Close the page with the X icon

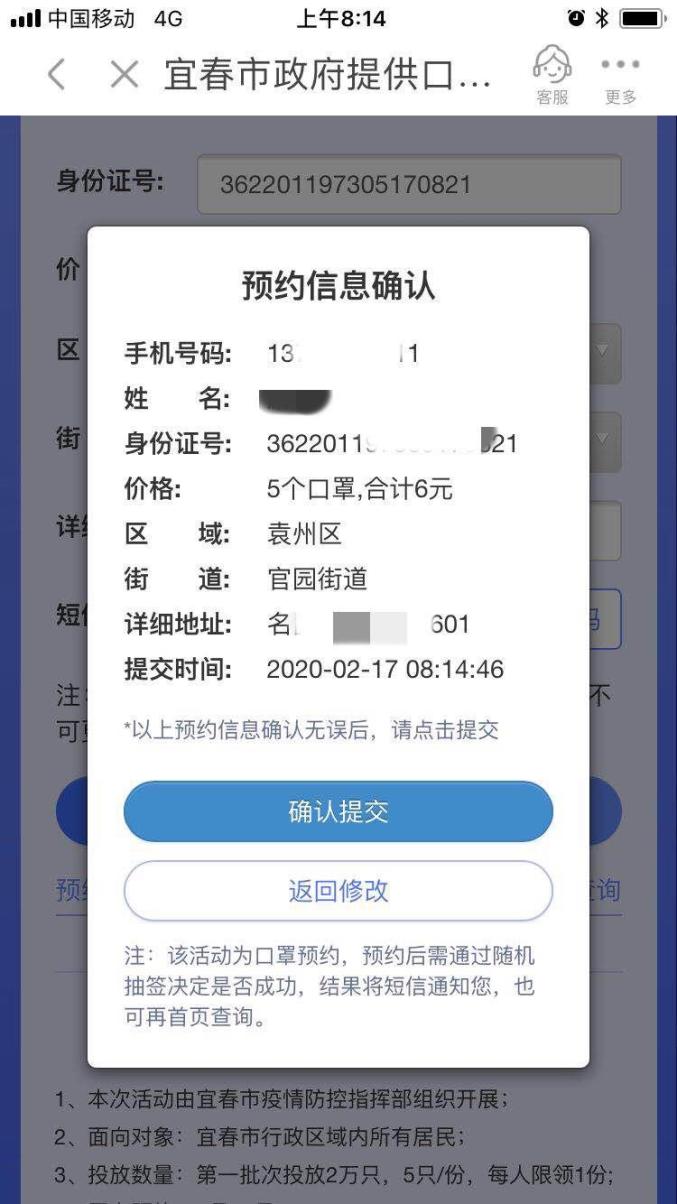point(124,75)
